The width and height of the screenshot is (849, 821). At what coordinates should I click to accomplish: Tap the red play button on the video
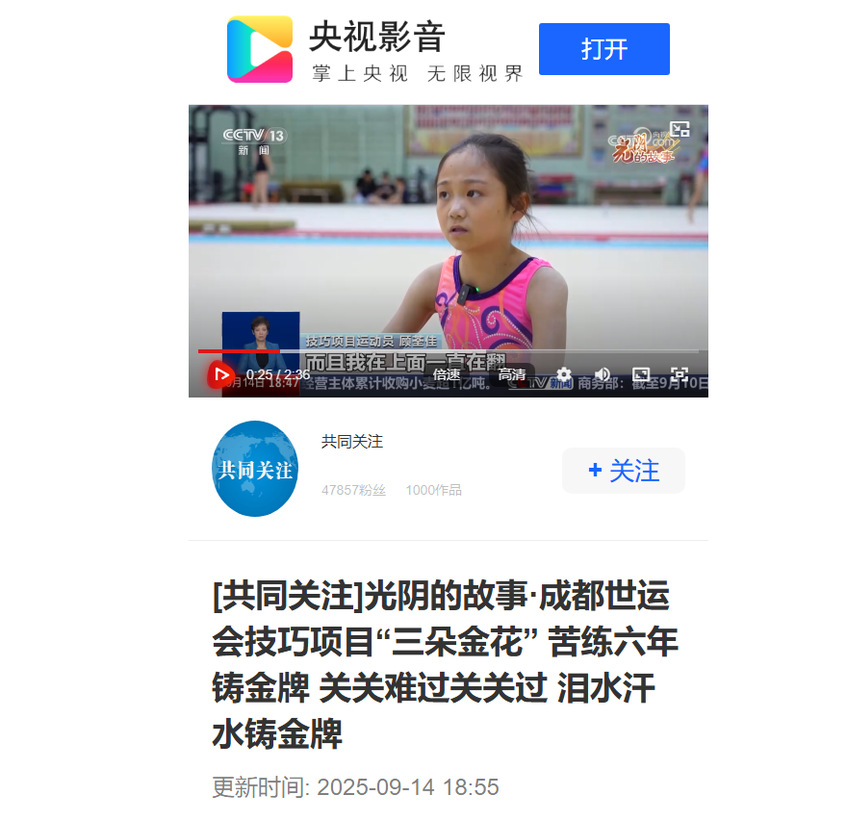(x=221, y=375)
